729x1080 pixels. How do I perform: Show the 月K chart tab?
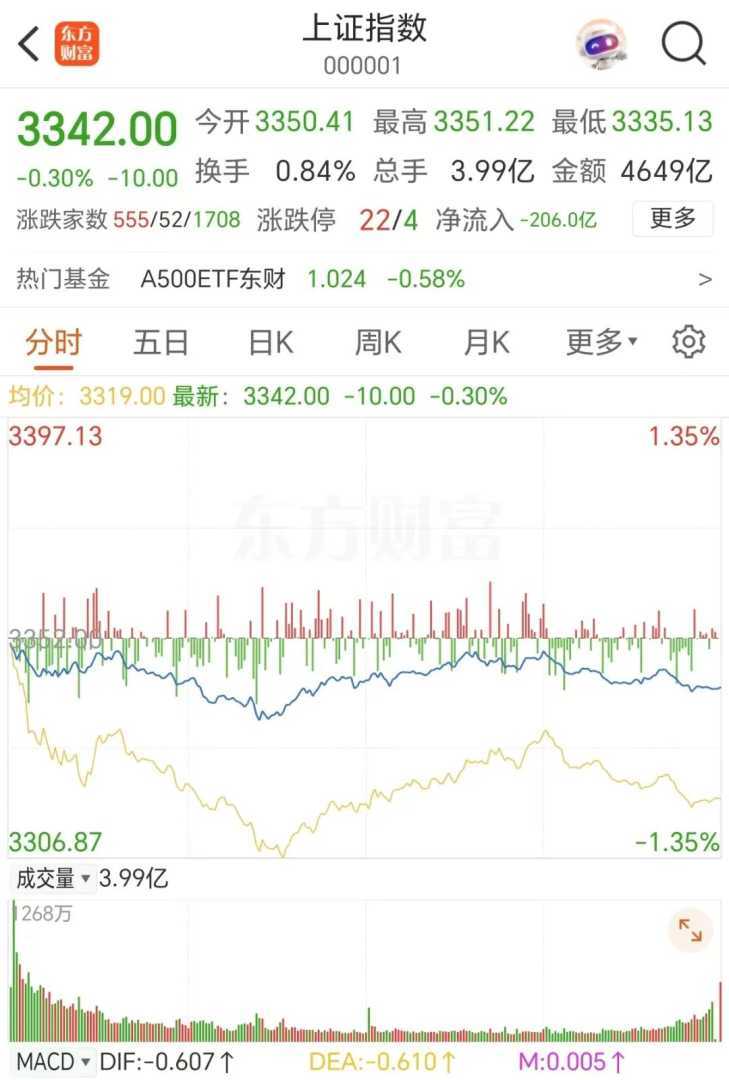[x=486, y=343]
